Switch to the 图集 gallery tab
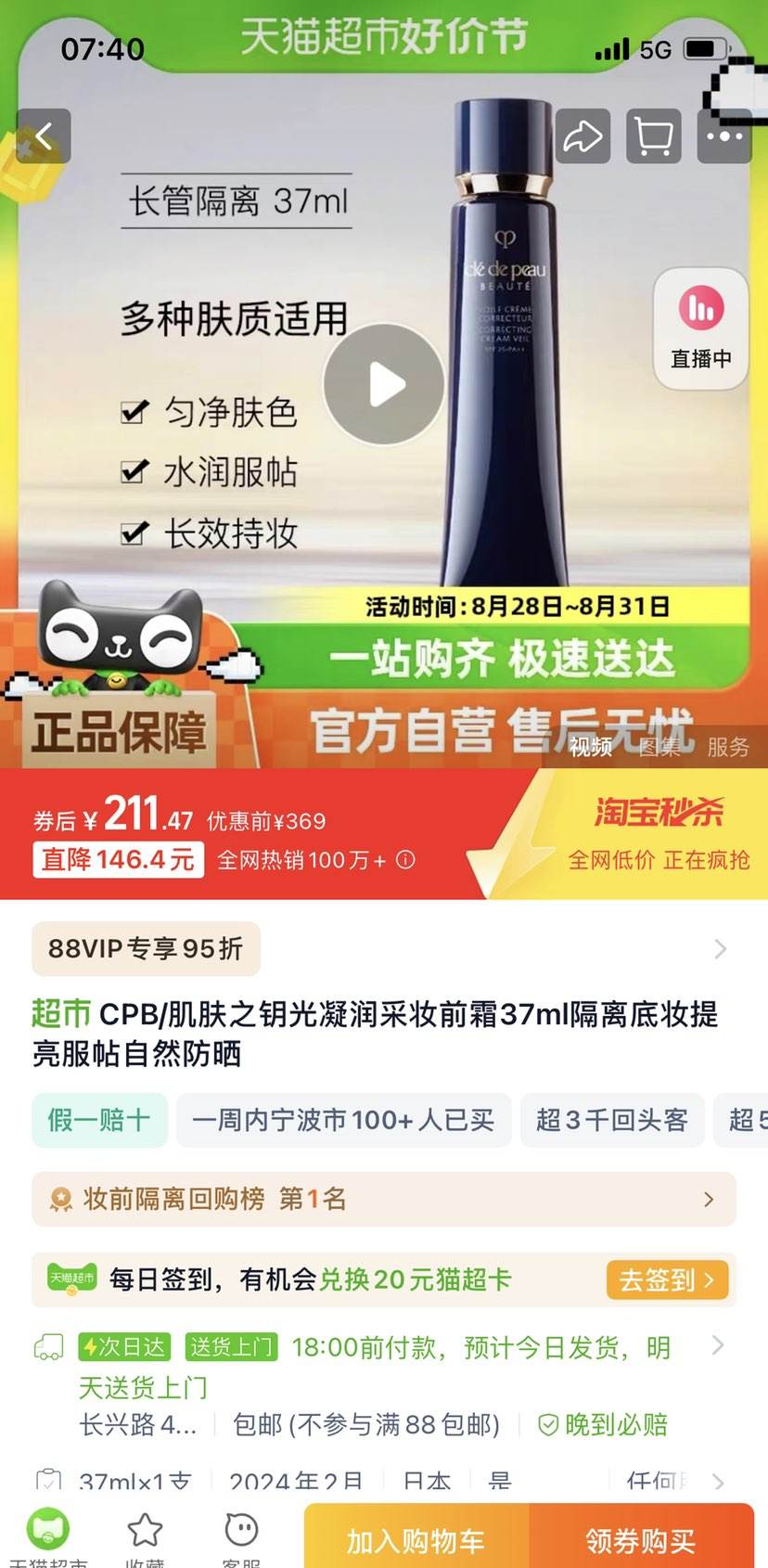 click(x=659, y=747)
